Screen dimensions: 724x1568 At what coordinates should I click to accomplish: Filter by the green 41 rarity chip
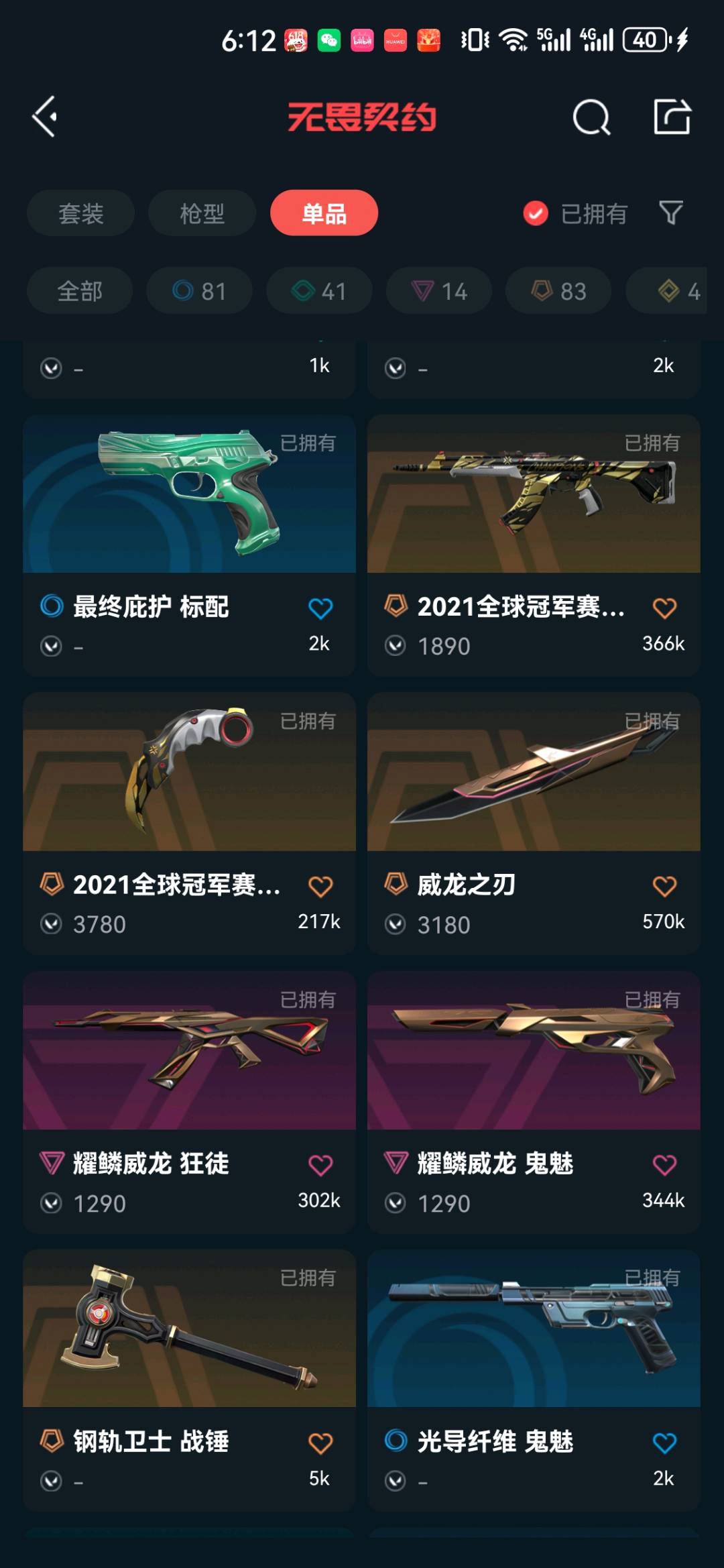tap(319, 291)
